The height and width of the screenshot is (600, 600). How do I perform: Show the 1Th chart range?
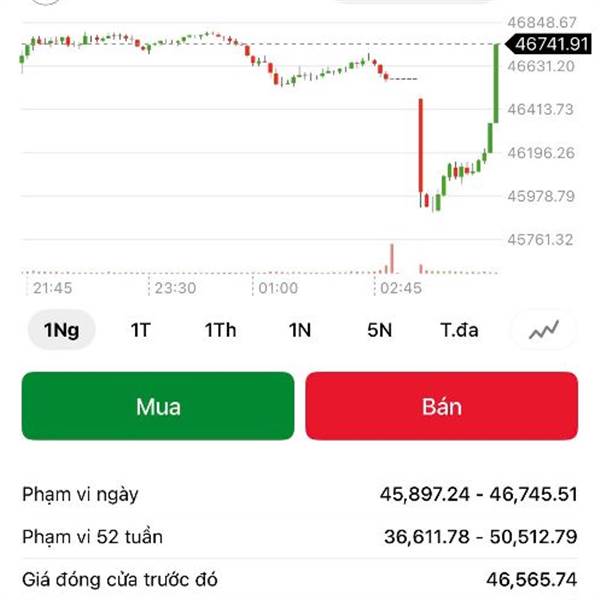pos(220,330)
